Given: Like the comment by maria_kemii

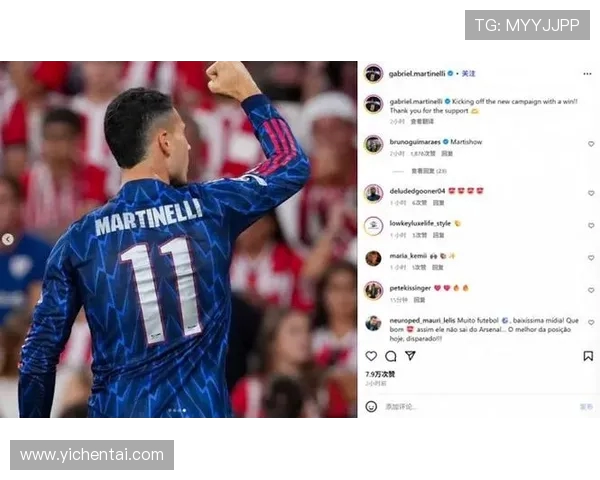Looking at the screenshot, I should coord(591,258).
